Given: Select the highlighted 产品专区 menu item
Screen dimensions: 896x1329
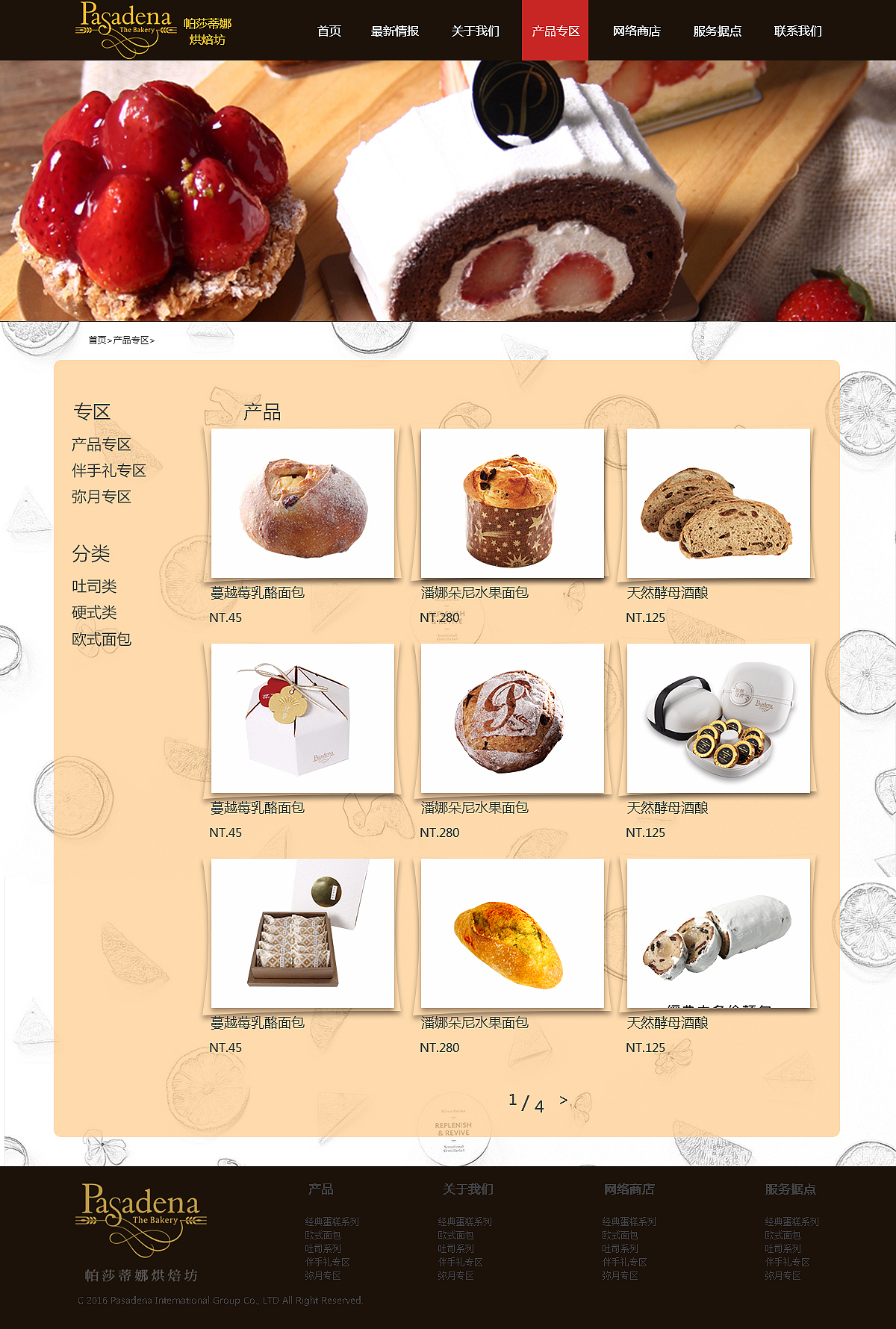Looking at the screenshot, I should coord(556,31).
